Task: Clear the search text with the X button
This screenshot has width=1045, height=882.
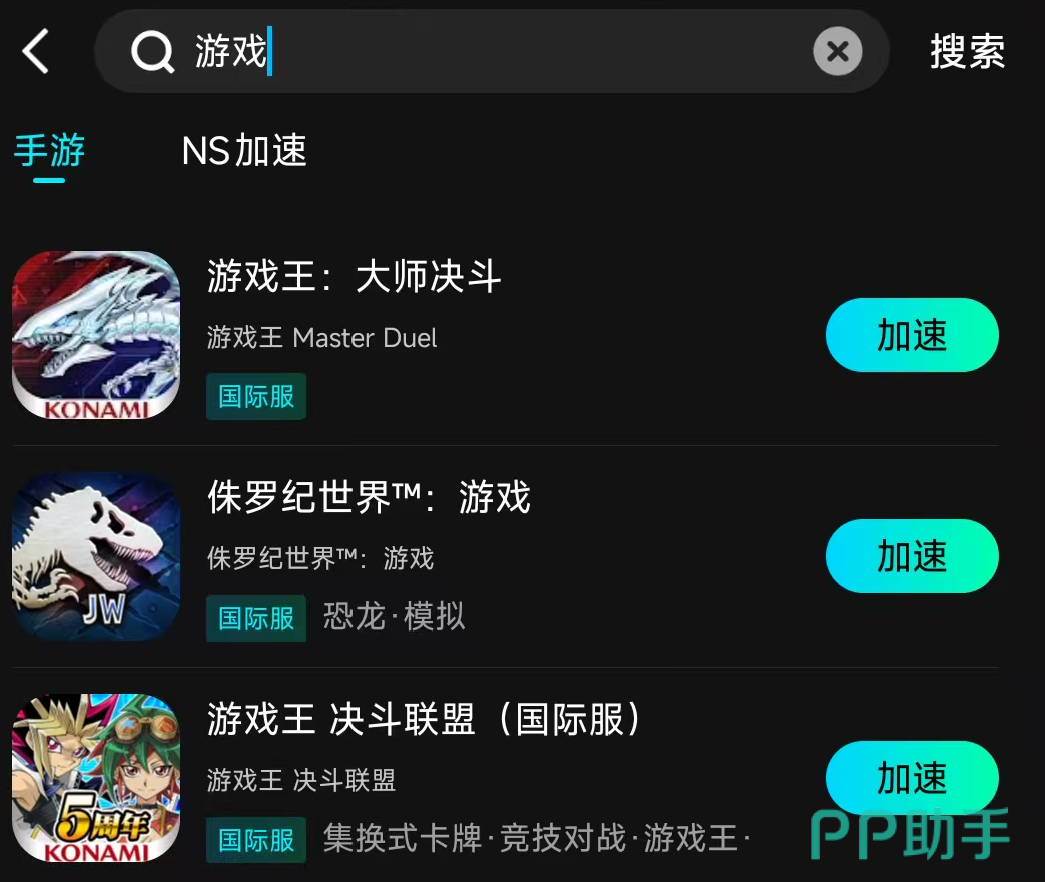Action: 838,51
